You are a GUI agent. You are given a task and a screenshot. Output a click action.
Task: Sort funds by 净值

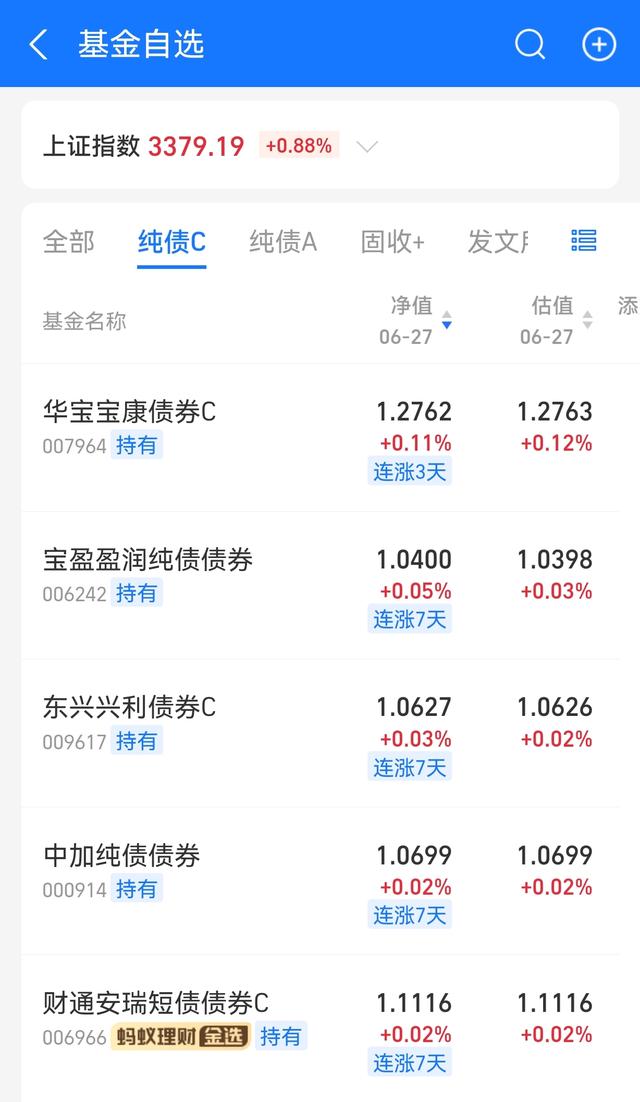pyautogui.click(x=416, y=320)
